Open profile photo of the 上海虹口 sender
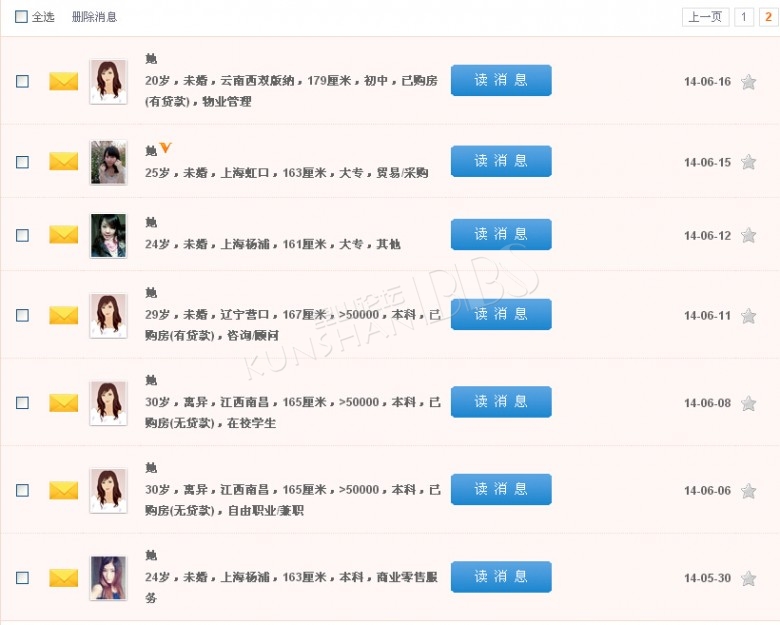The height and width of the screenshot is (625, 780). (108, 162)
